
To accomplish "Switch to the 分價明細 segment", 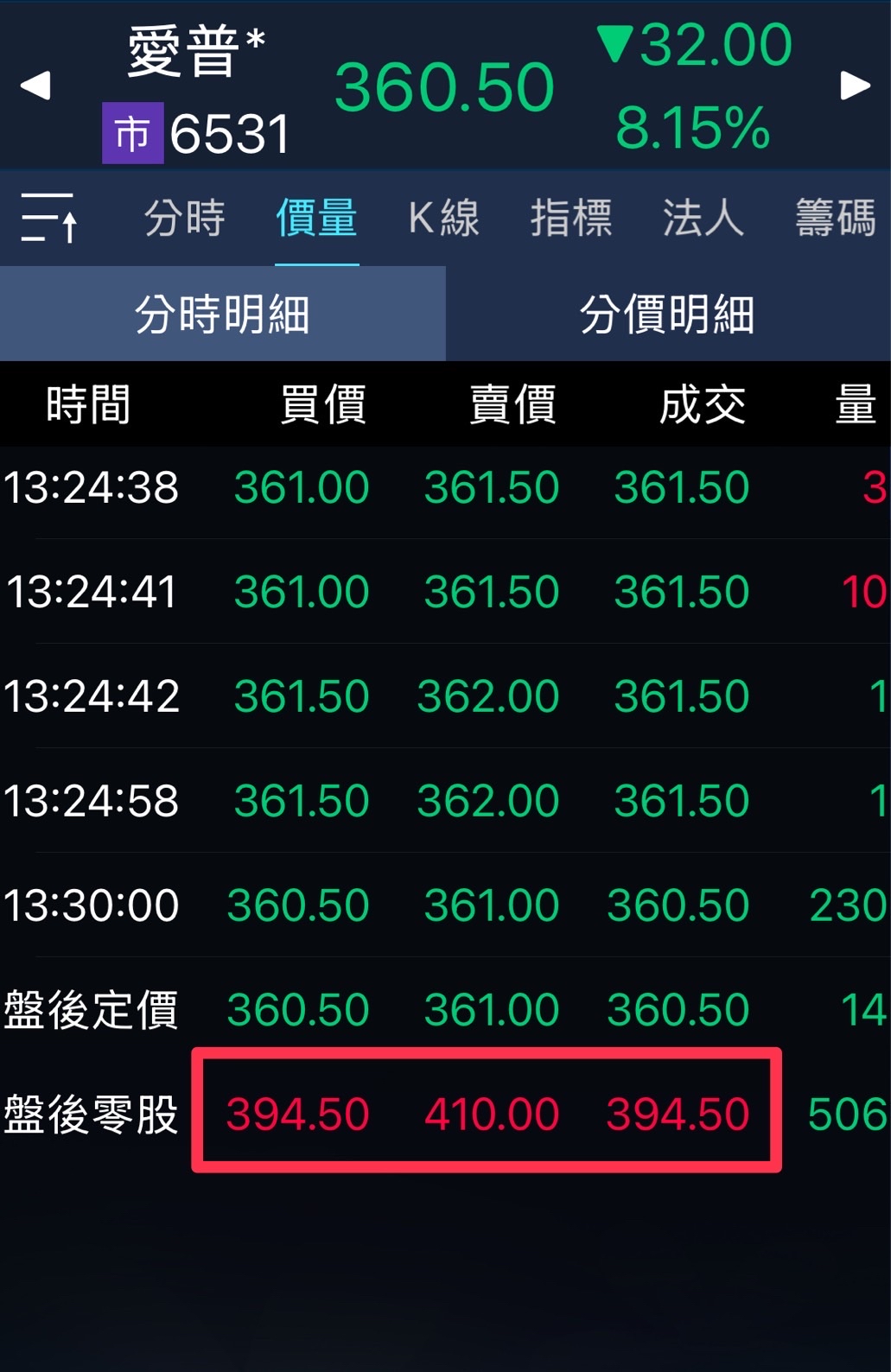I will click(x=668, y=314).
